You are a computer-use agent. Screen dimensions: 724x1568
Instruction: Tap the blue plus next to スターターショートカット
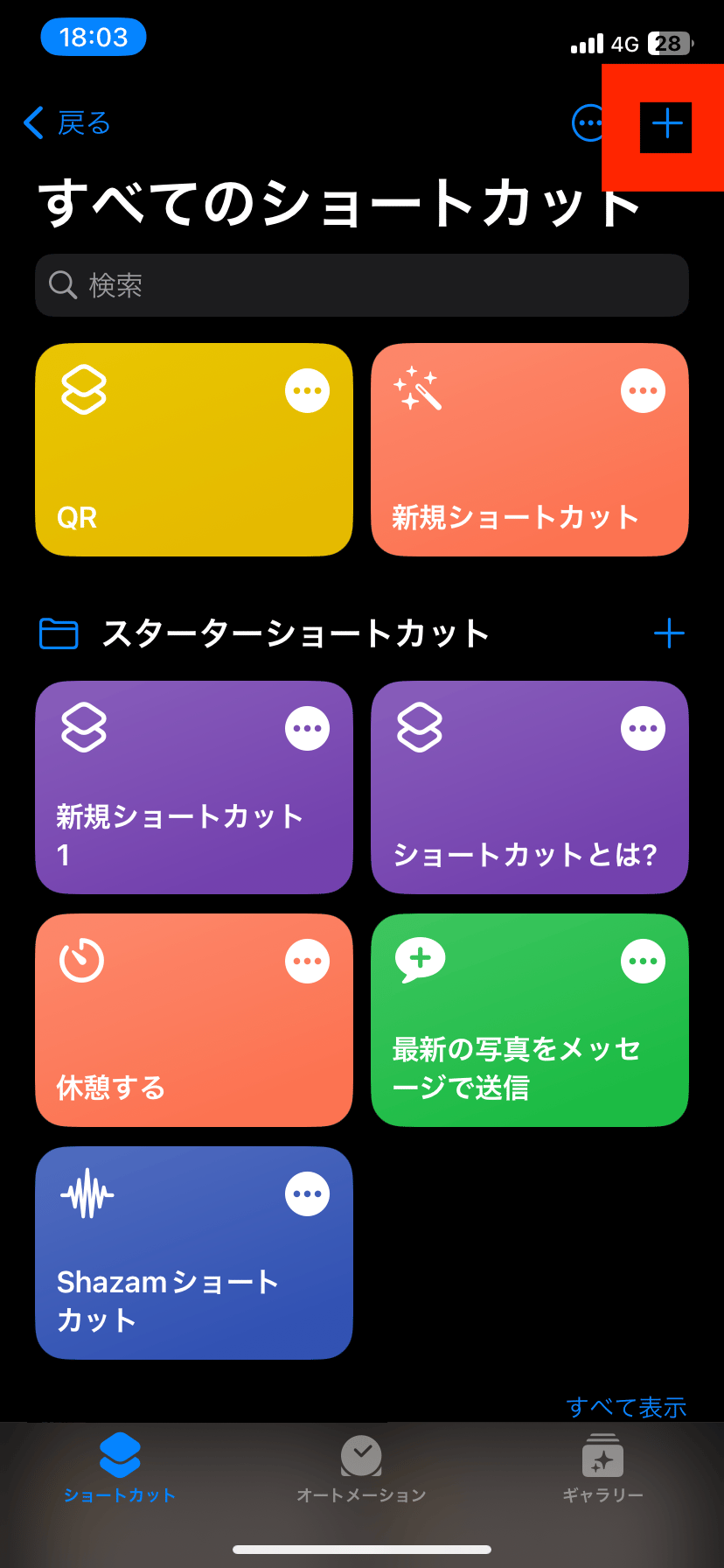669,633
